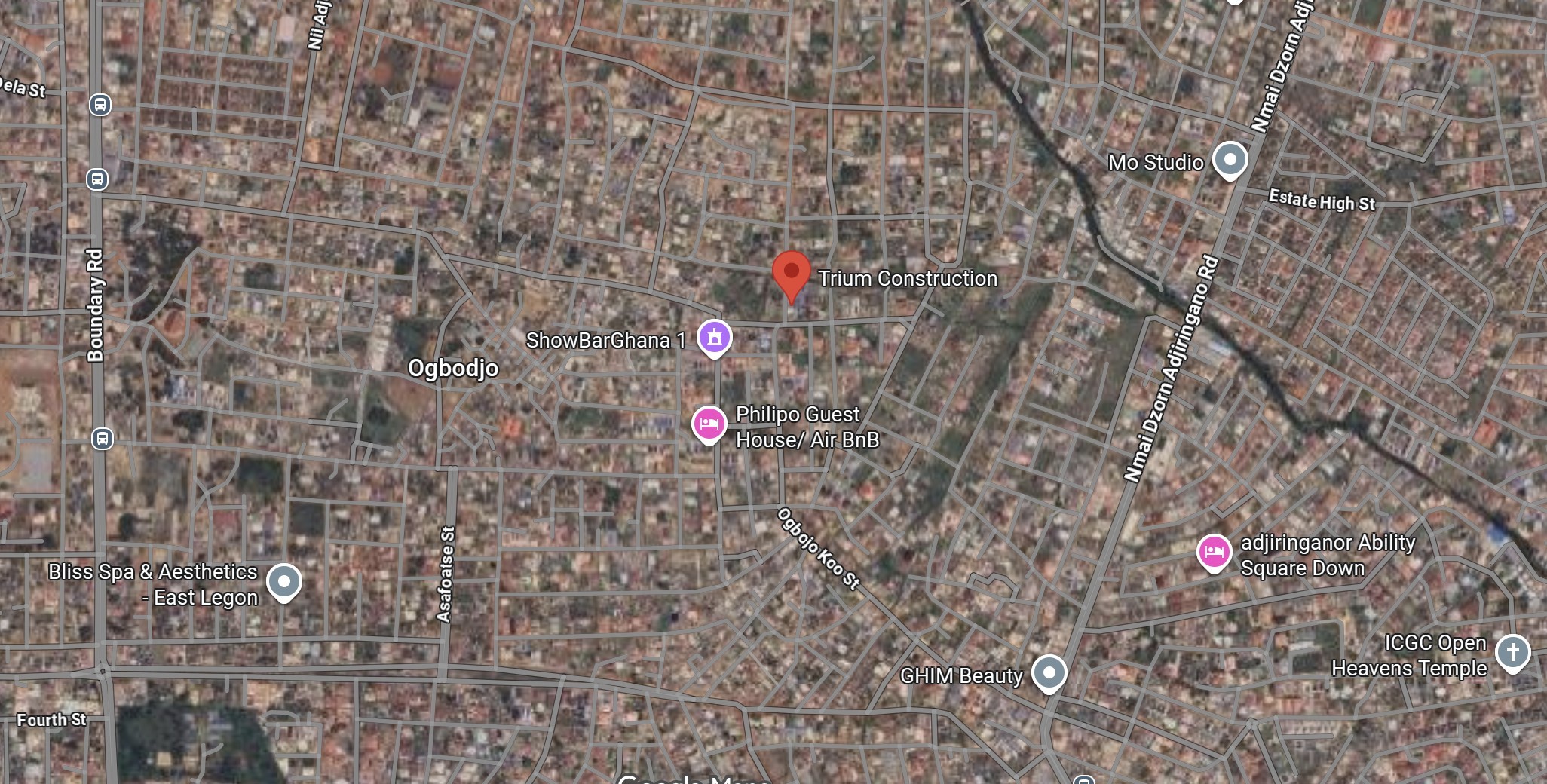Image resolution: width=1547 pixels, height=784 pixels.
Task: Open the ShowBarGhana 1 marker
Action: [714, 337]
